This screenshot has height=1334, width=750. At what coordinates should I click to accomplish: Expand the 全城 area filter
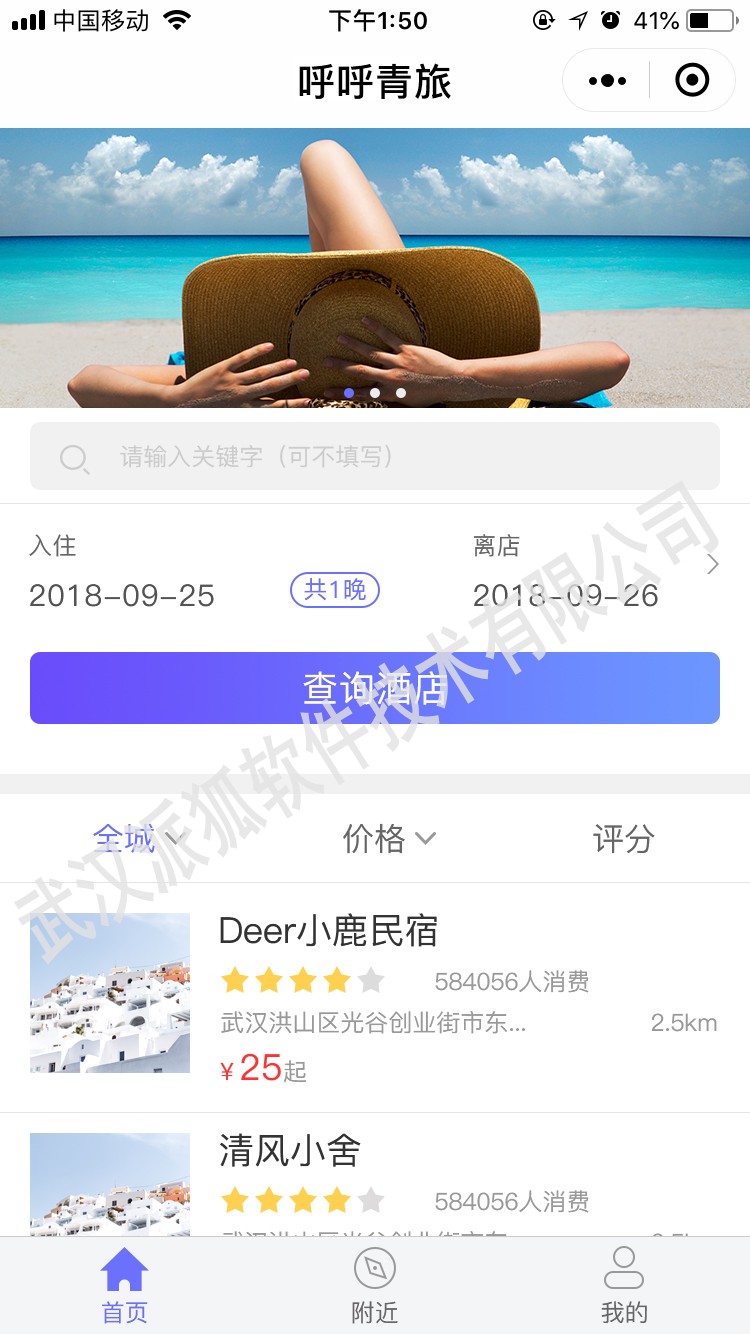pos(136,838)
